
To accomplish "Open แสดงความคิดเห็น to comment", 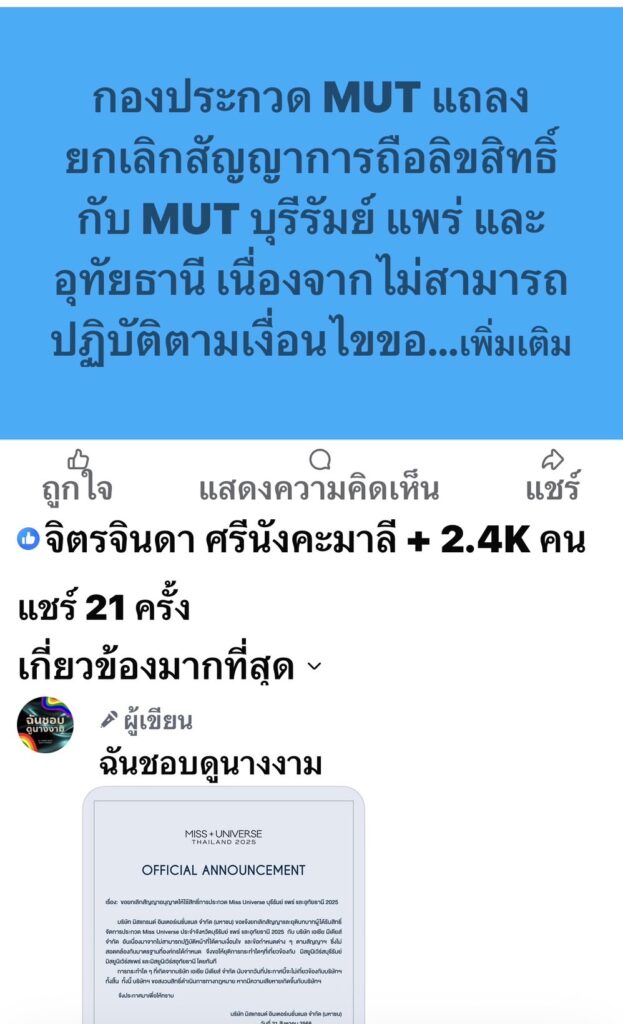I will (x=319, y=477).
